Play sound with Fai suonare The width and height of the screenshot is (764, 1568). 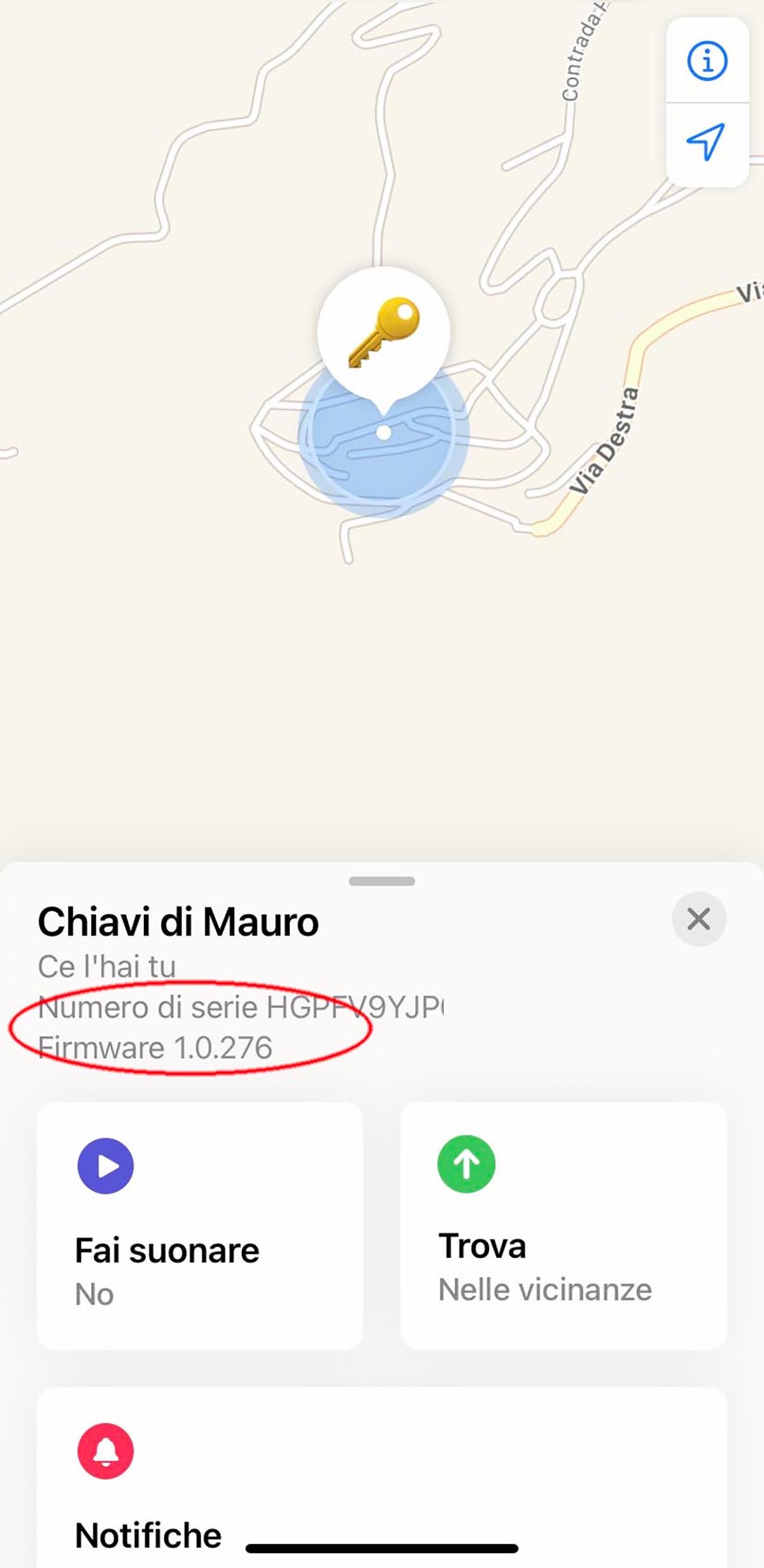(200, 1224)
